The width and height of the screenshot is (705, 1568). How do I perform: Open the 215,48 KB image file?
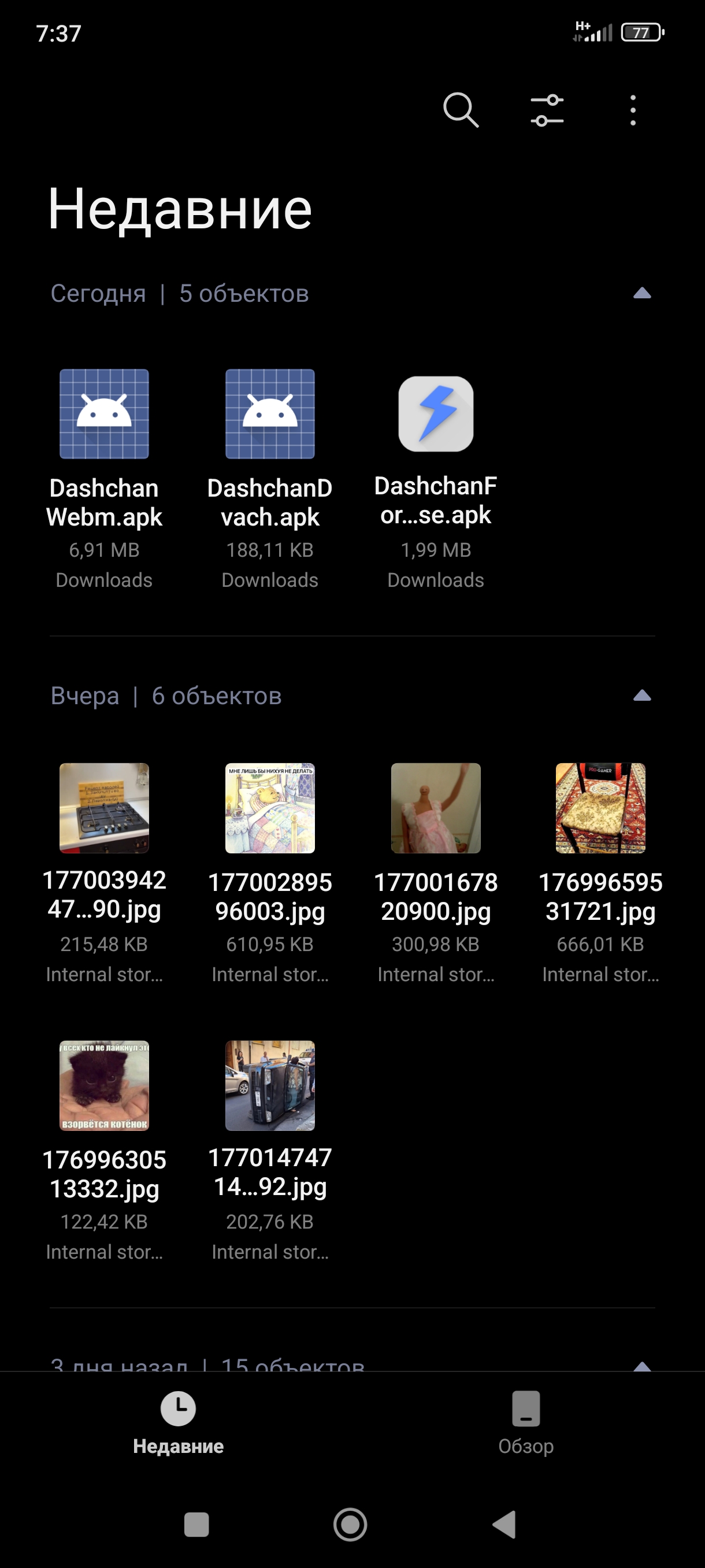[104, 808]
